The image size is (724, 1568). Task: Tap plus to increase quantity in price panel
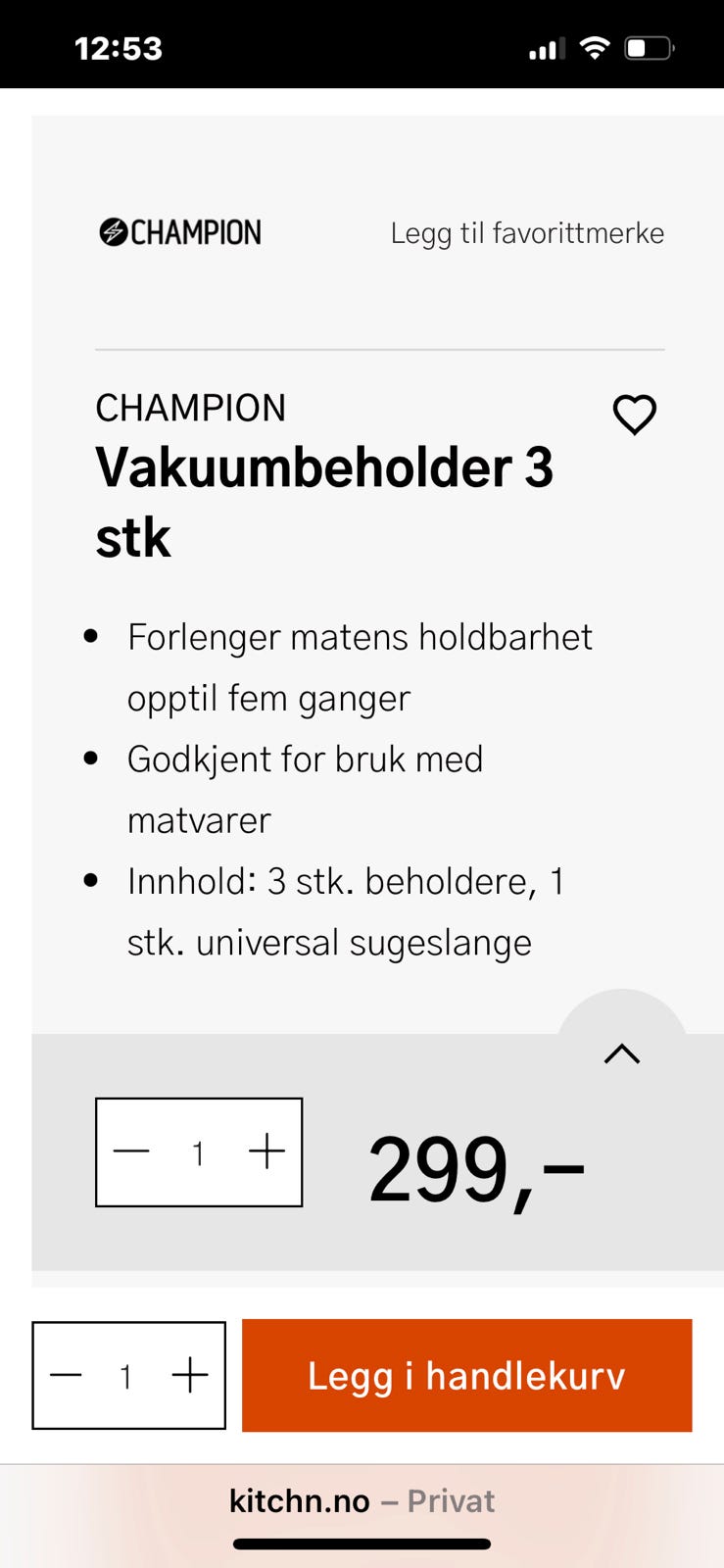coord(266,1152)
